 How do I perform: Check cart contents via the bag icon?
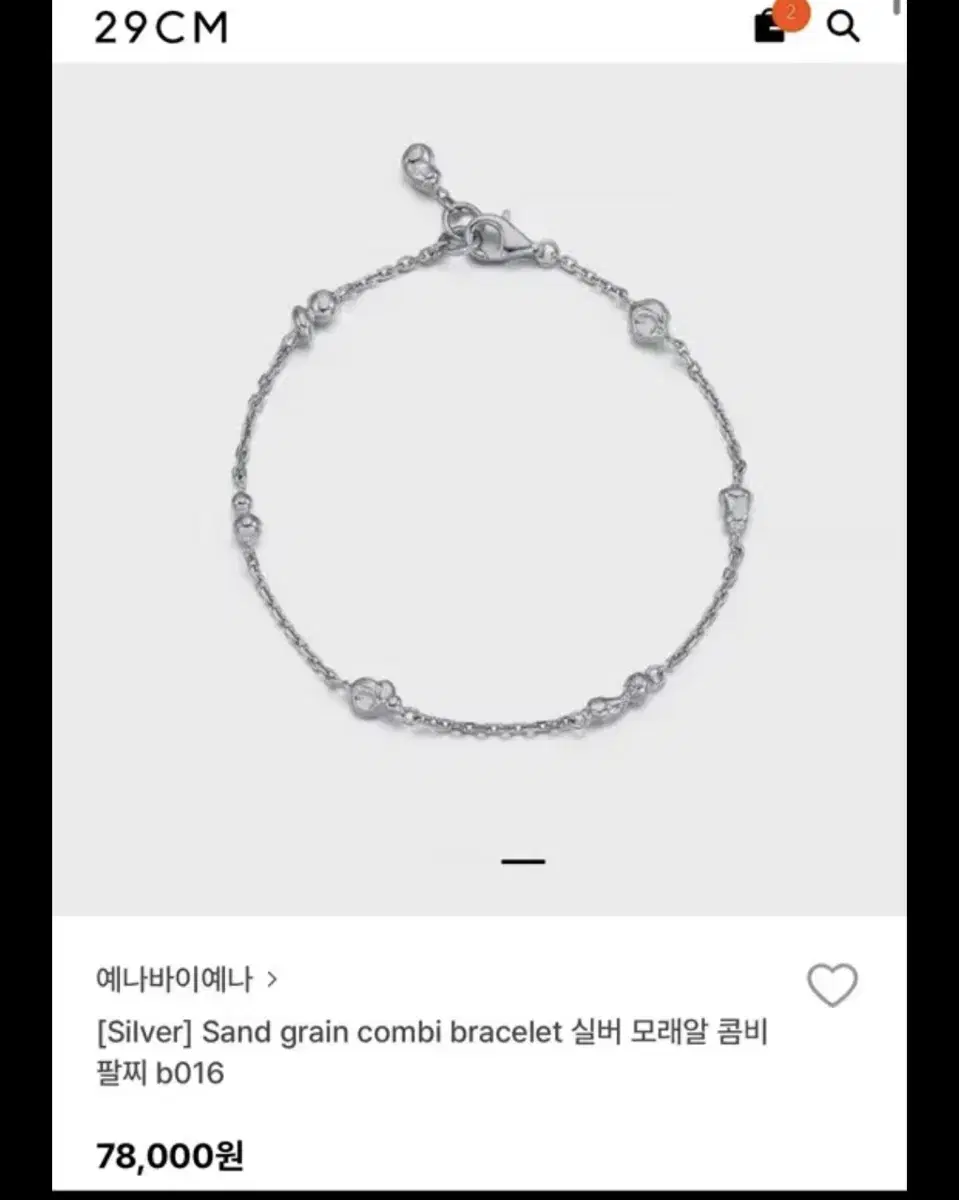tap(770, 27)
